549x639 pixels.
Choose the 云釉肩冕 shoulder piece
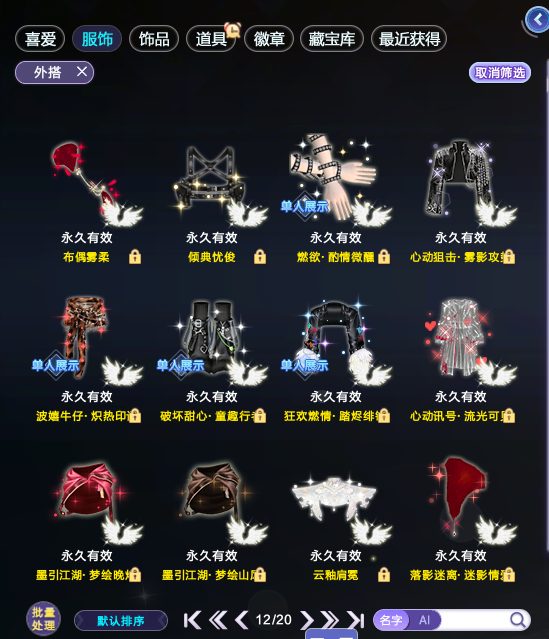[x=342, y=520]
